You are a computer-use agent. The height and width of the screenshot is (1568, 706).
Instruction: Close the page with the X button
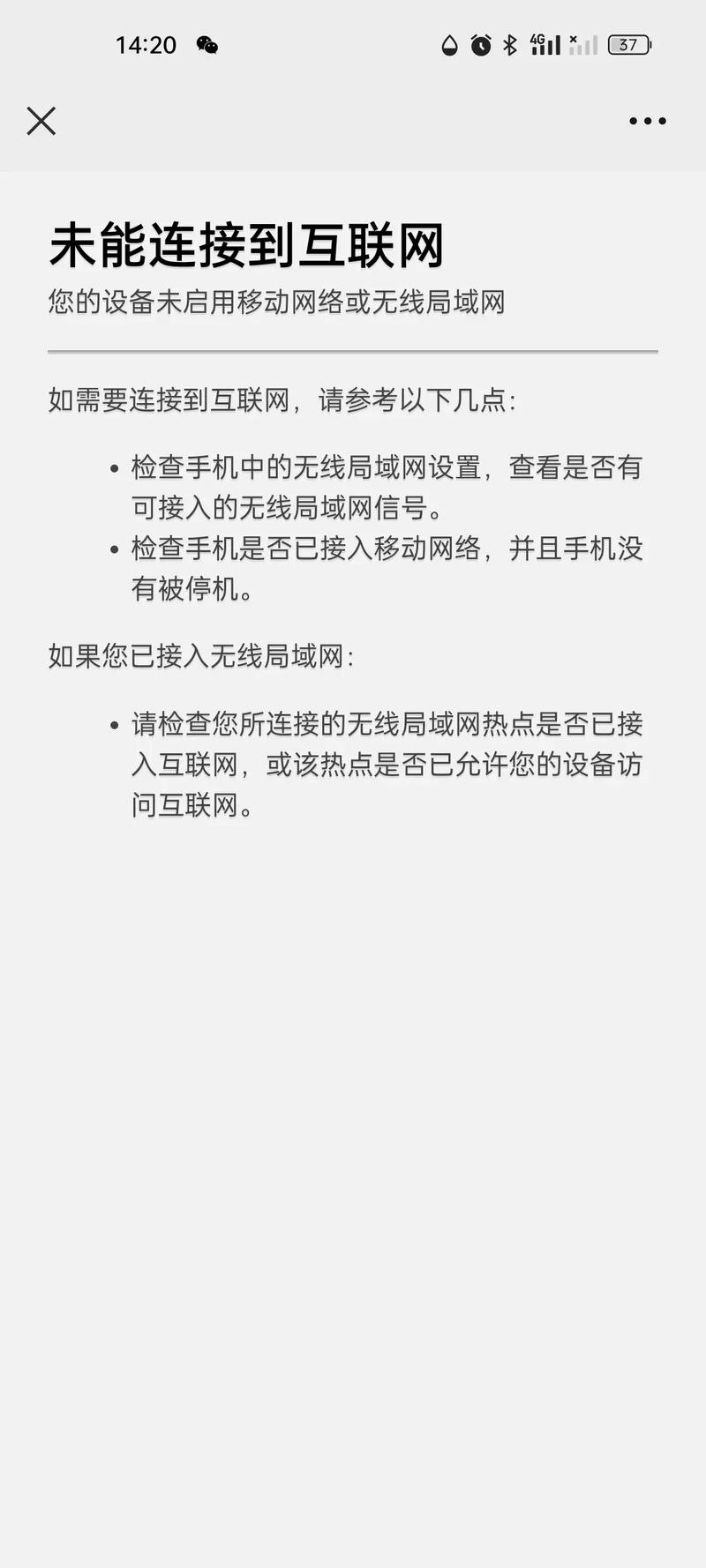(x=41, y=121)
